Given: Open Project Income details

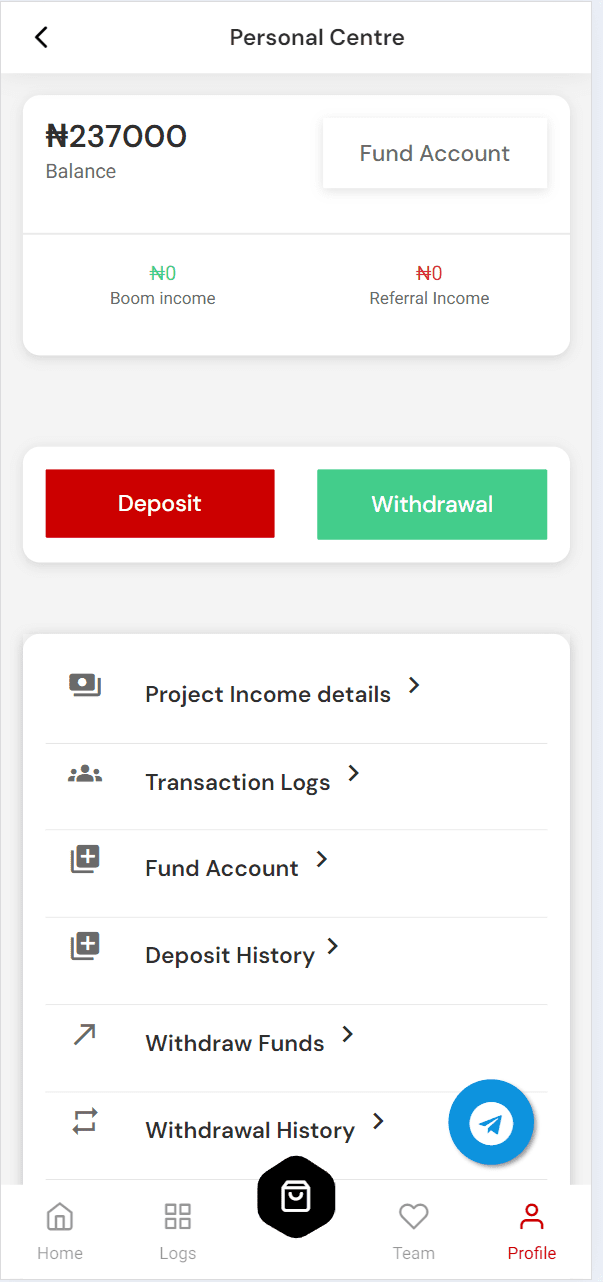Looking at the screenshot, I should point(268,694).
